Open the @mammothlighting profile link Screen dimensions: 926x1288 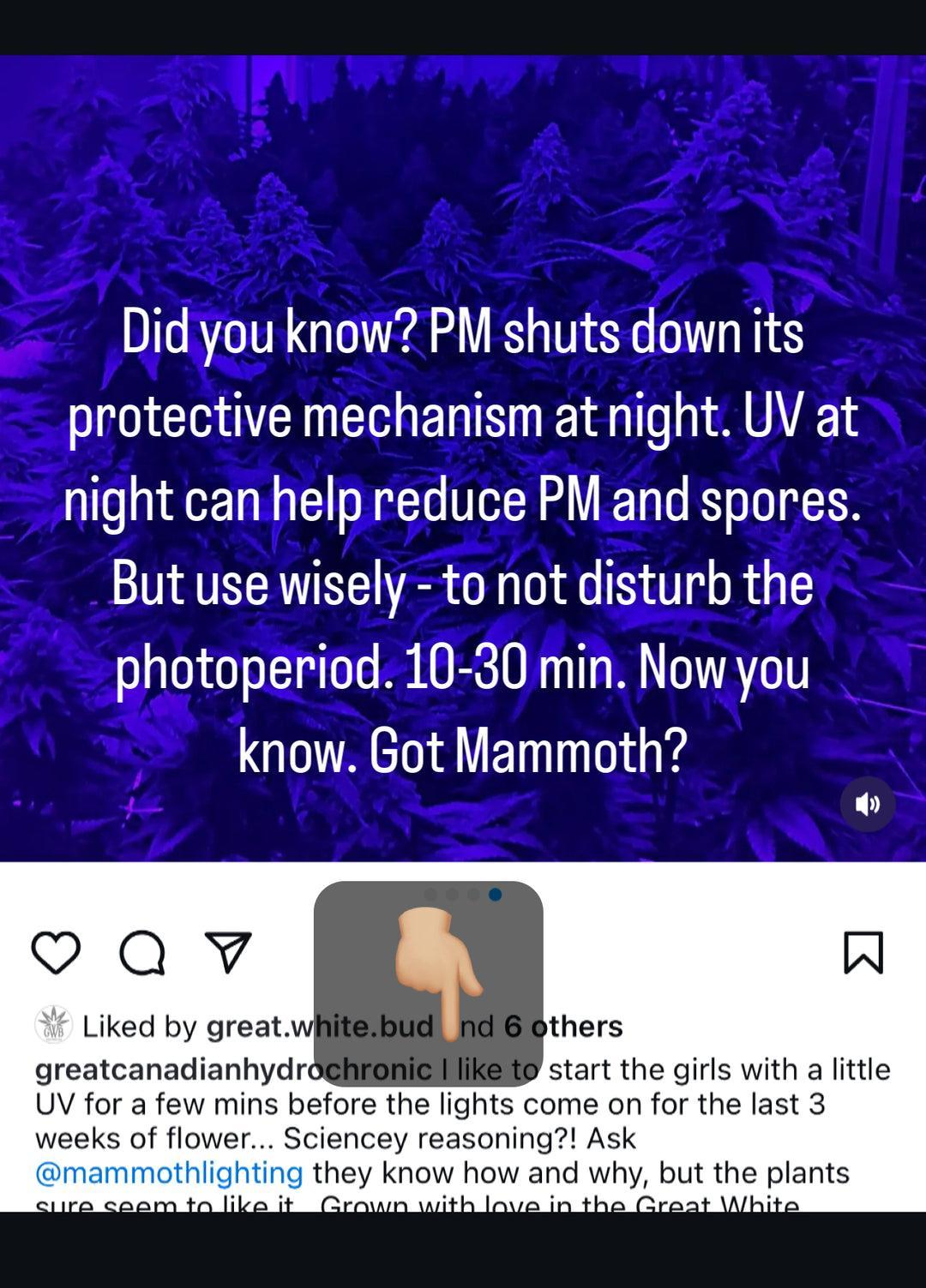click(x=169, y=1172)
